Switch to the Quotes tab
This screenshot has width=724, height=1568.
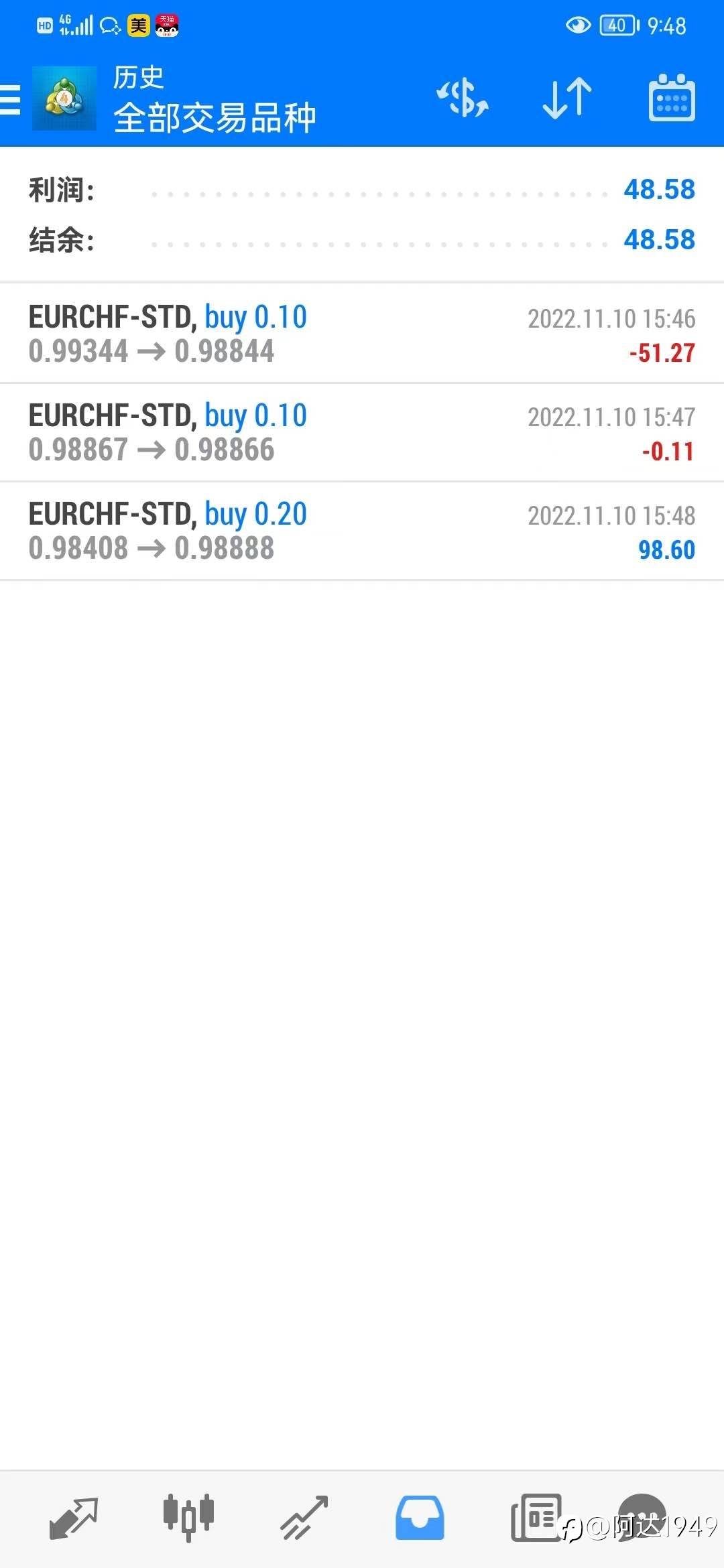pyautogui.click(x=74, y=1518)
